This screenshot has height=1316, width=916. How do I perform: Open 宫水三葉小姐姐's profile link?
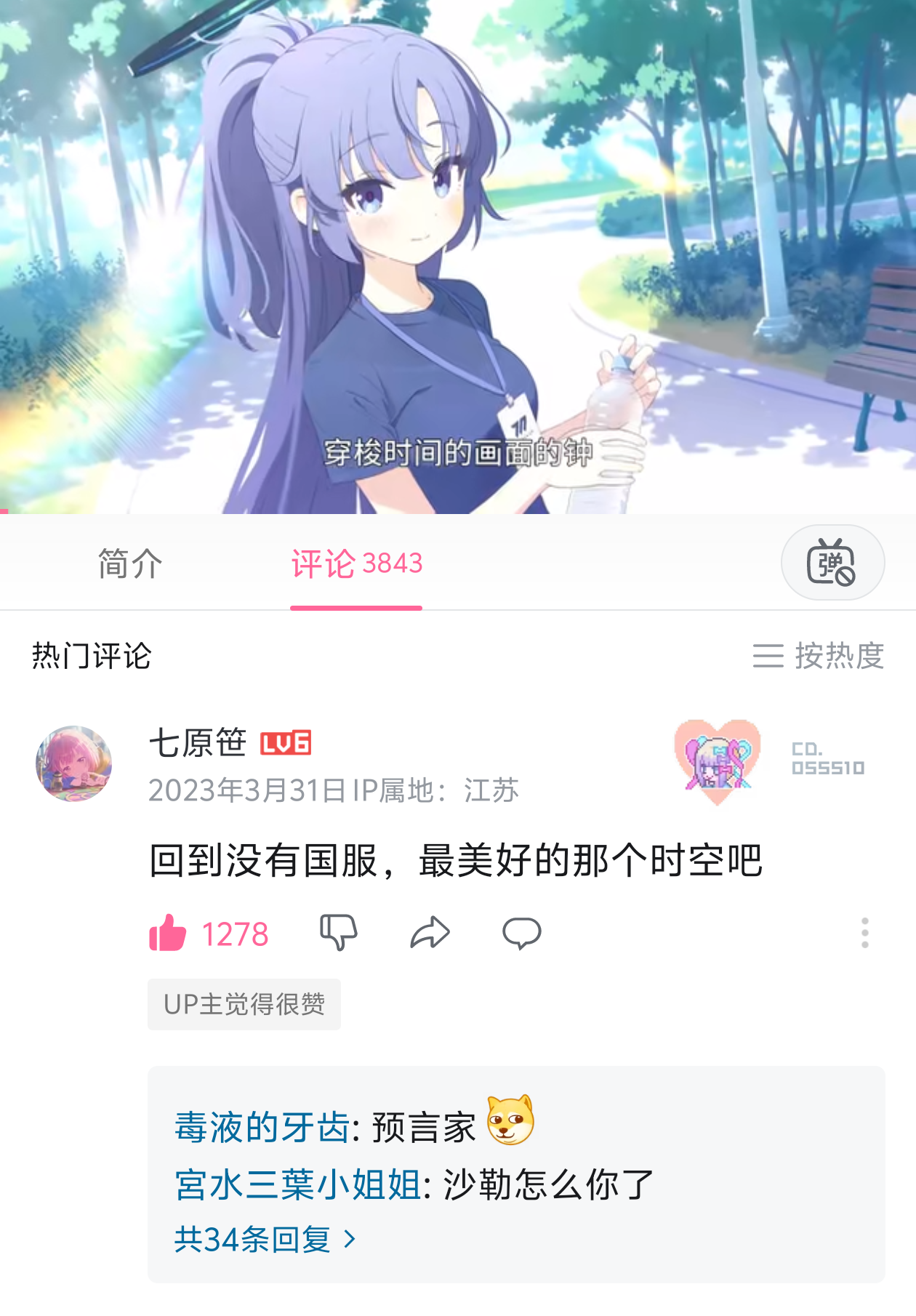[x=297, y=1184]
